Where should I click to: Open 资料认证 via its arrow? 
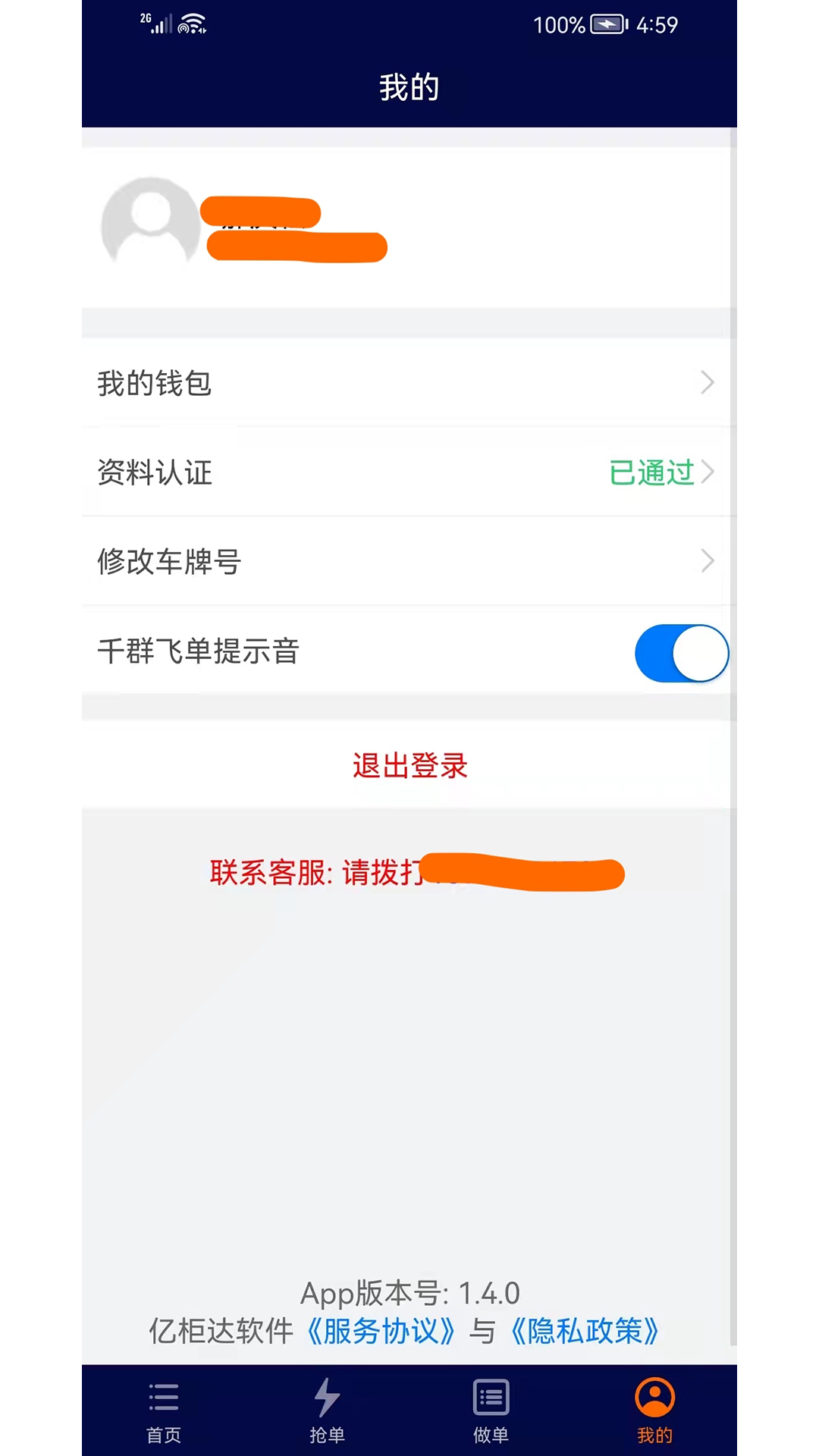pyautogui.click(x=708, y=472)
